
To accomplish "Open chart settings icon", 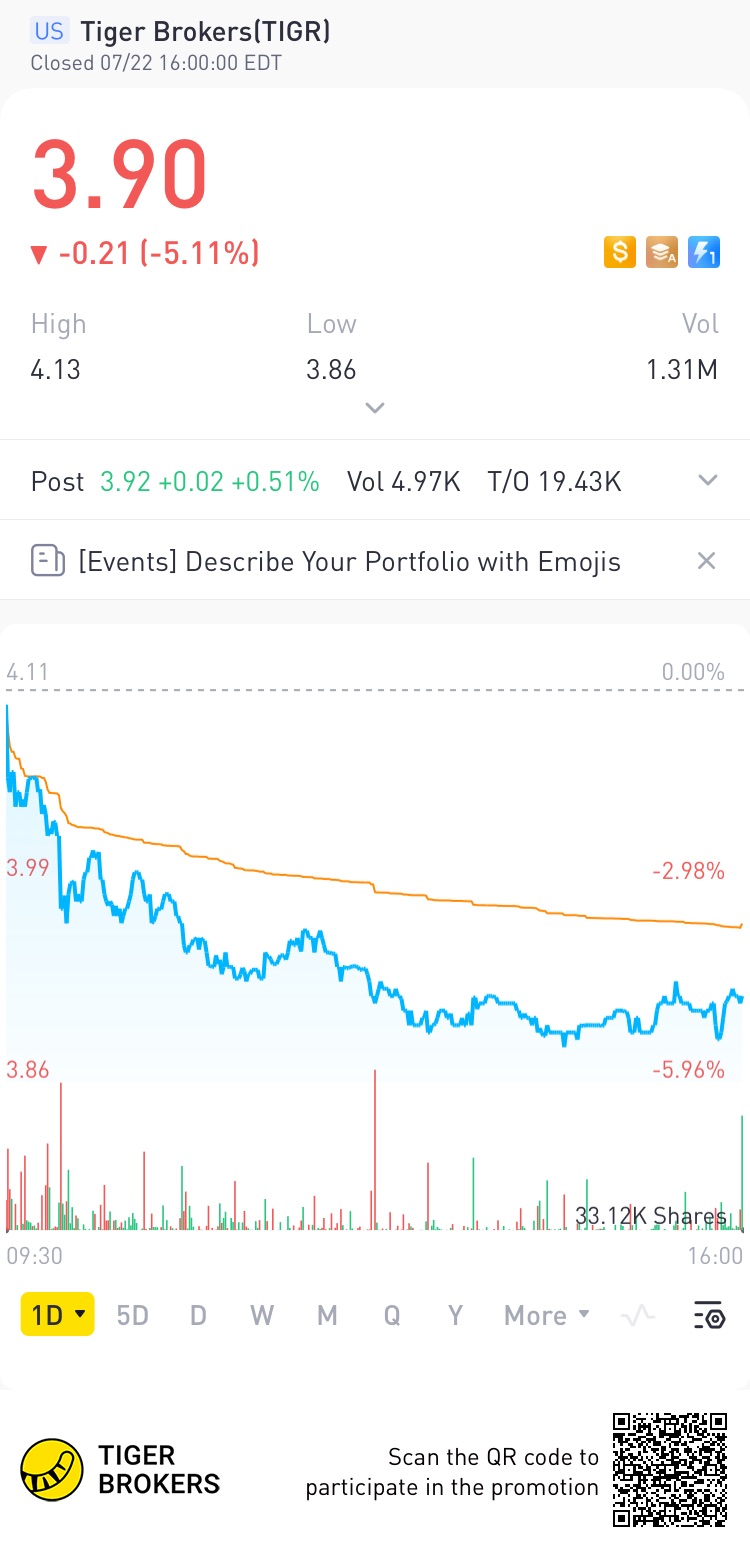I will 709,1314.
